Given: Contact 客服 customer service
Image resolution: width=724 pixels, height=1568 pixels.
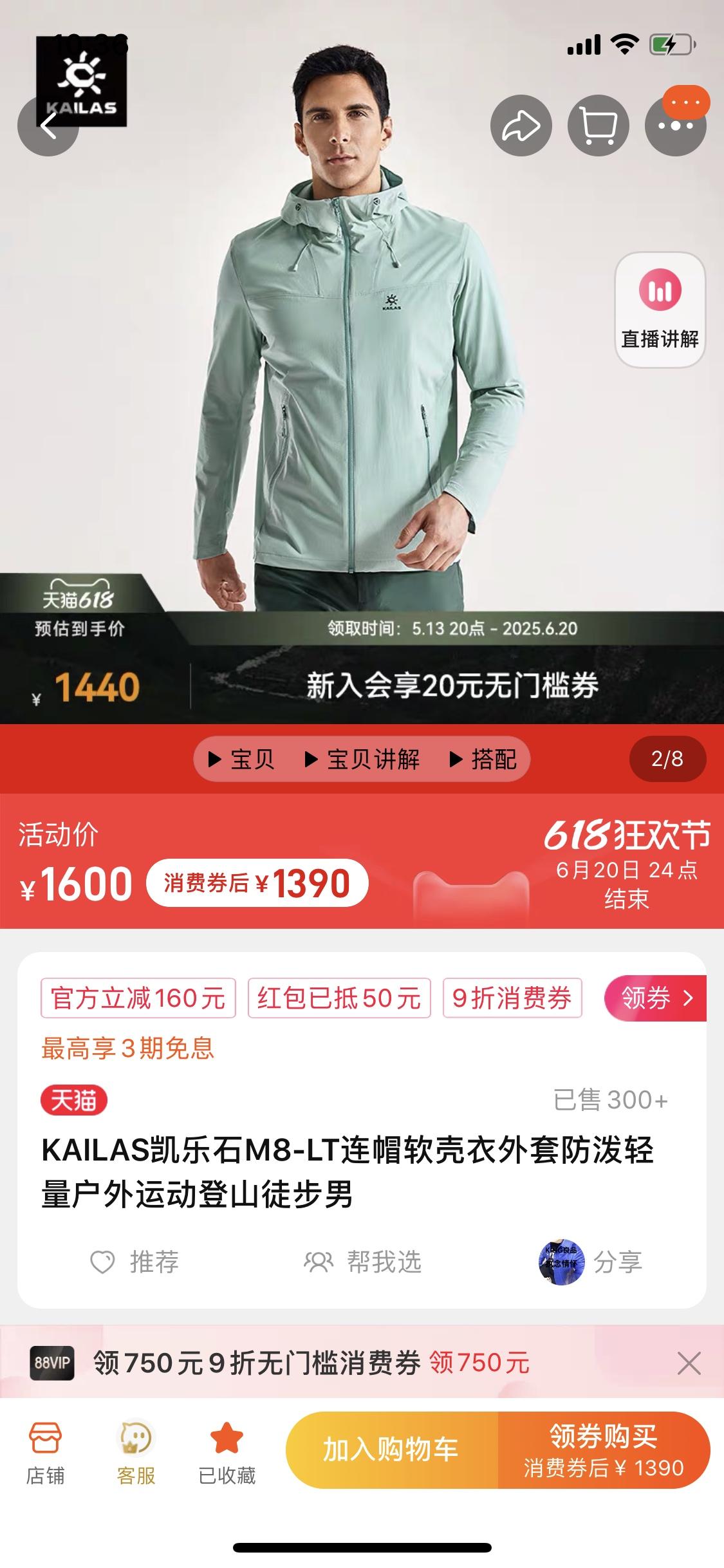Looking at the screenshot, I should tap(136, 1451).
